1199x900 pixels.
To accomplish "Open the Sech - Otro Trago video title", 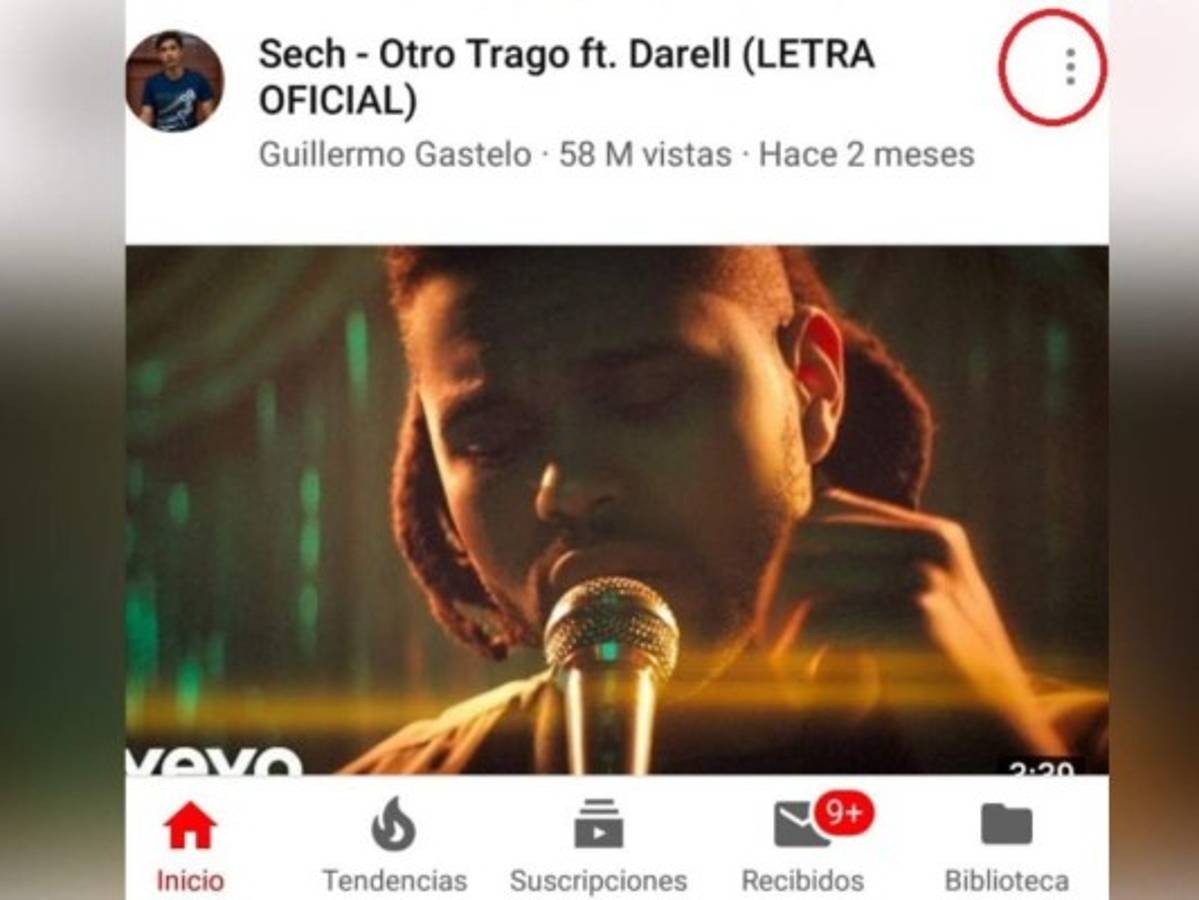I will [566, 77].
